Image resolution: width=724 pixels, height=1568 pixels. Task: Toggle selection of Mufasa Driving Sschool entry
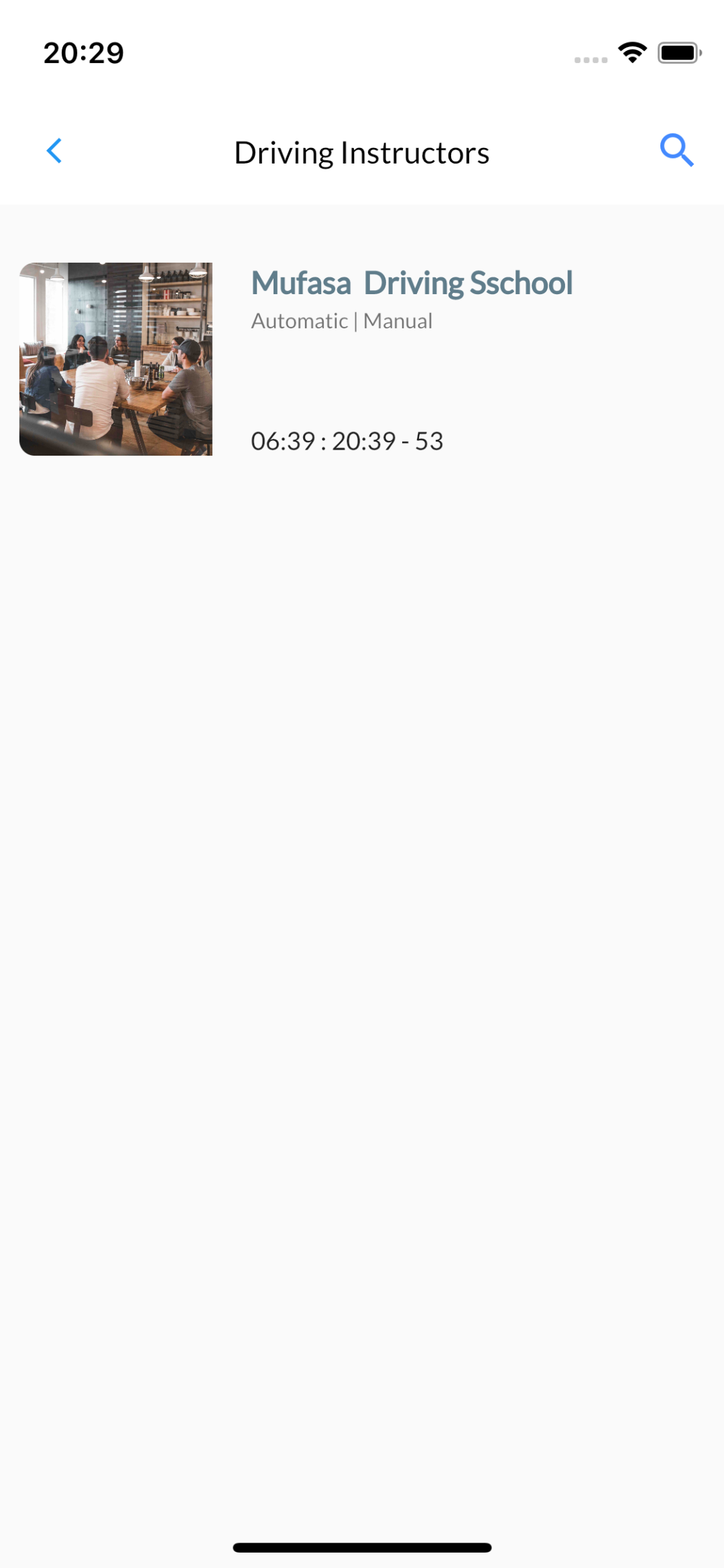[362, 358]
